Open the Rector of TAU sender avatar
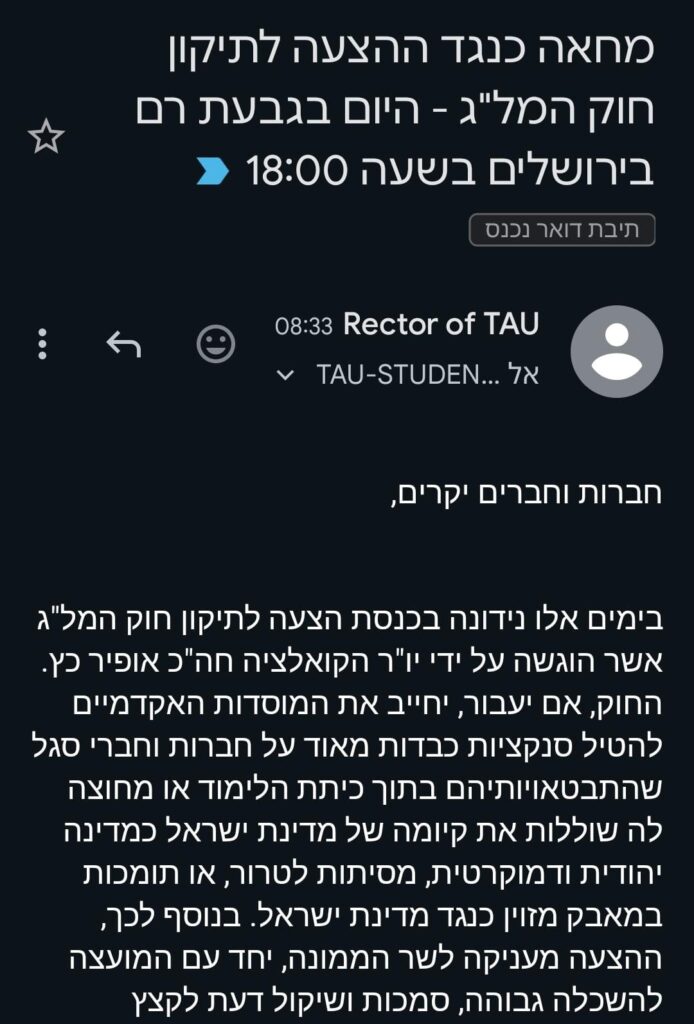Image resolution: width=694 pixels, height=1024 pixels. pyautogui.click(x=616, y=351)
